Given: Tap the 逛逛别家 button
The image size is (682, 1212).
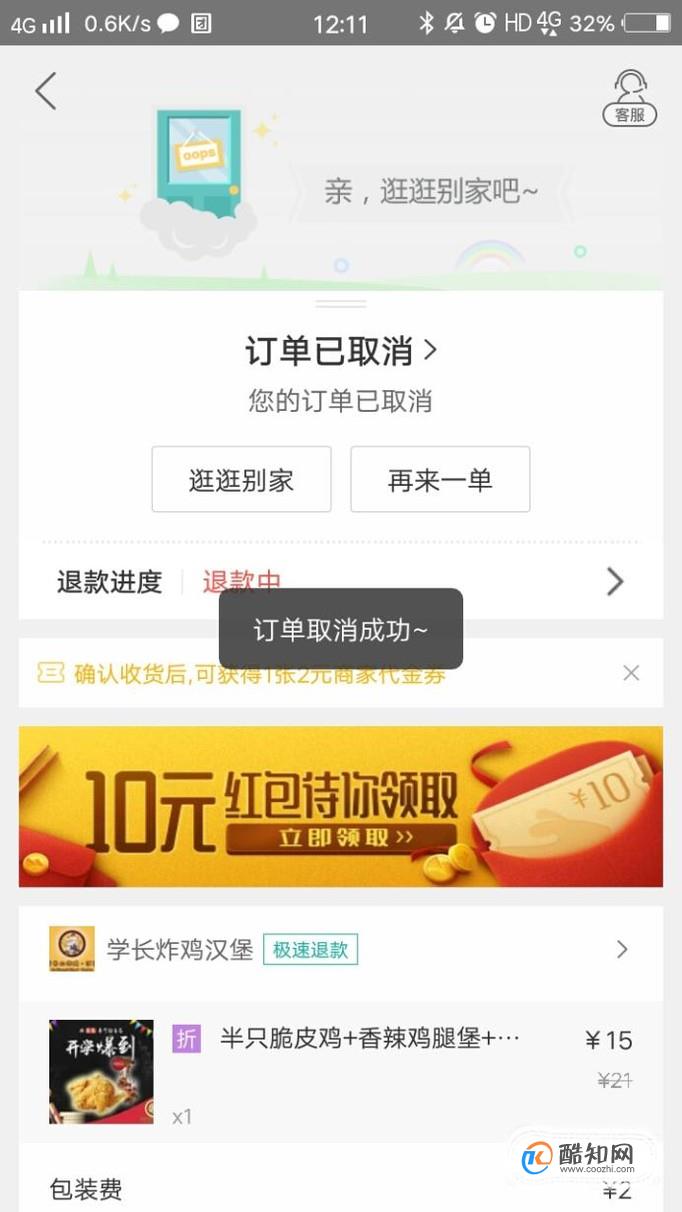Looking at the screenshot, I should pyautogui.click(x=241, y=480).
